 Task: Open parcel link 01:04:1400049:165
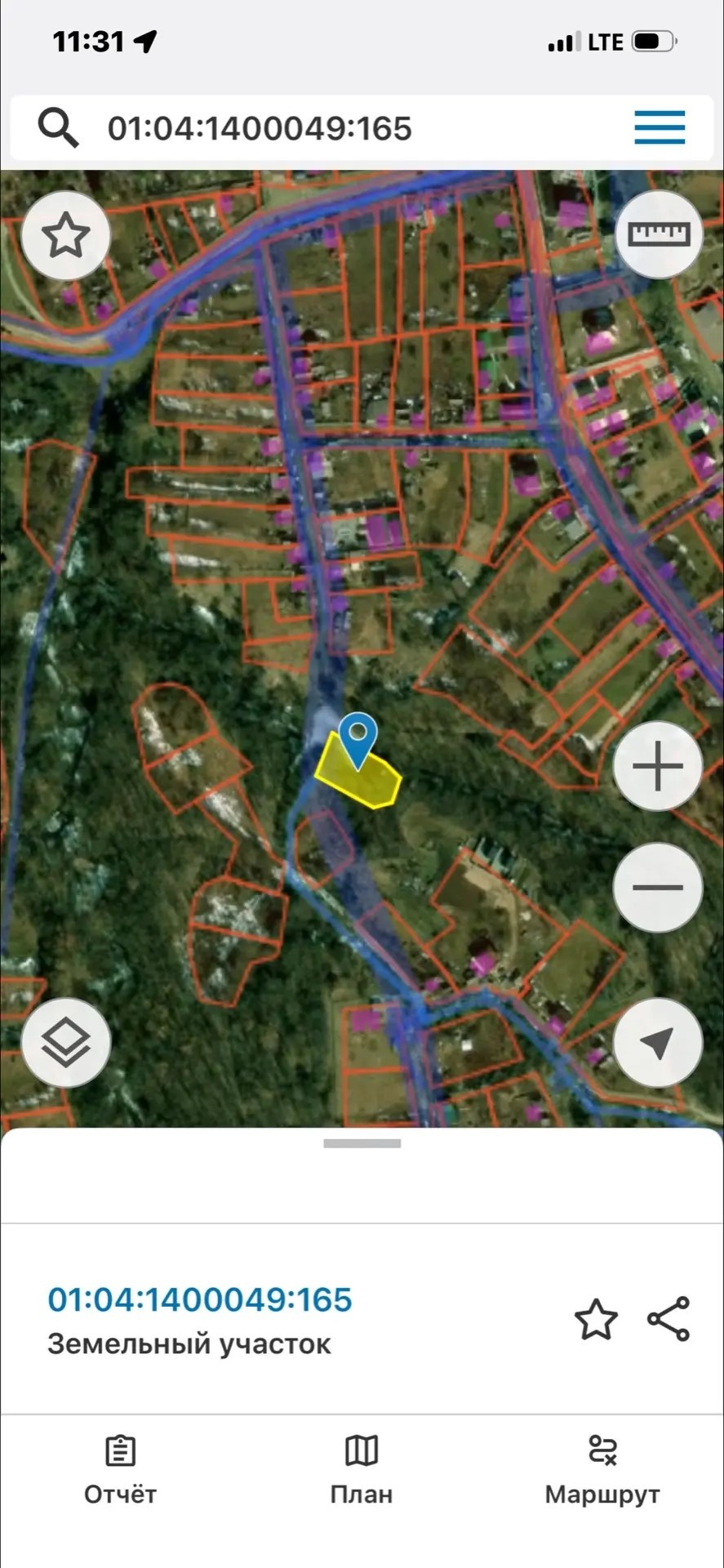tap(200, 1299)
